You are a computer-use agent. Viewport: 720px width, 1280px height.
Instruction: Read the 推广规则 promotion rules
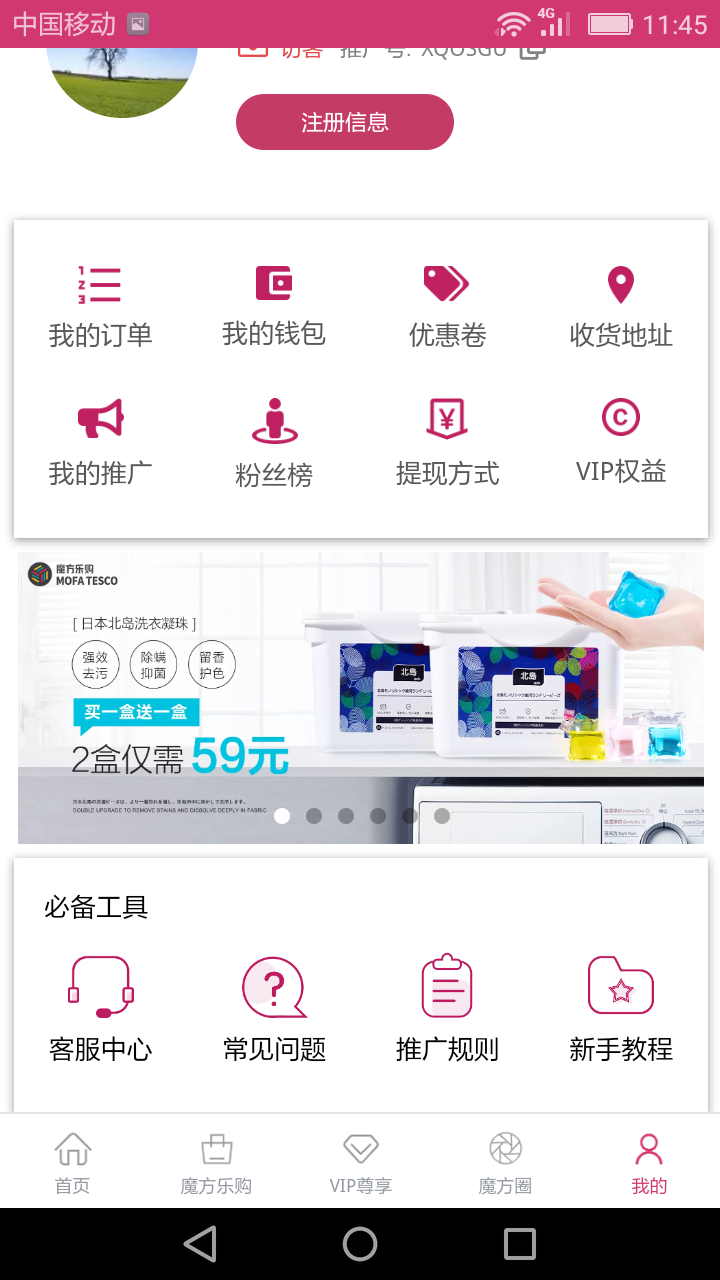pyautogui.click(x=447, y=1008)
